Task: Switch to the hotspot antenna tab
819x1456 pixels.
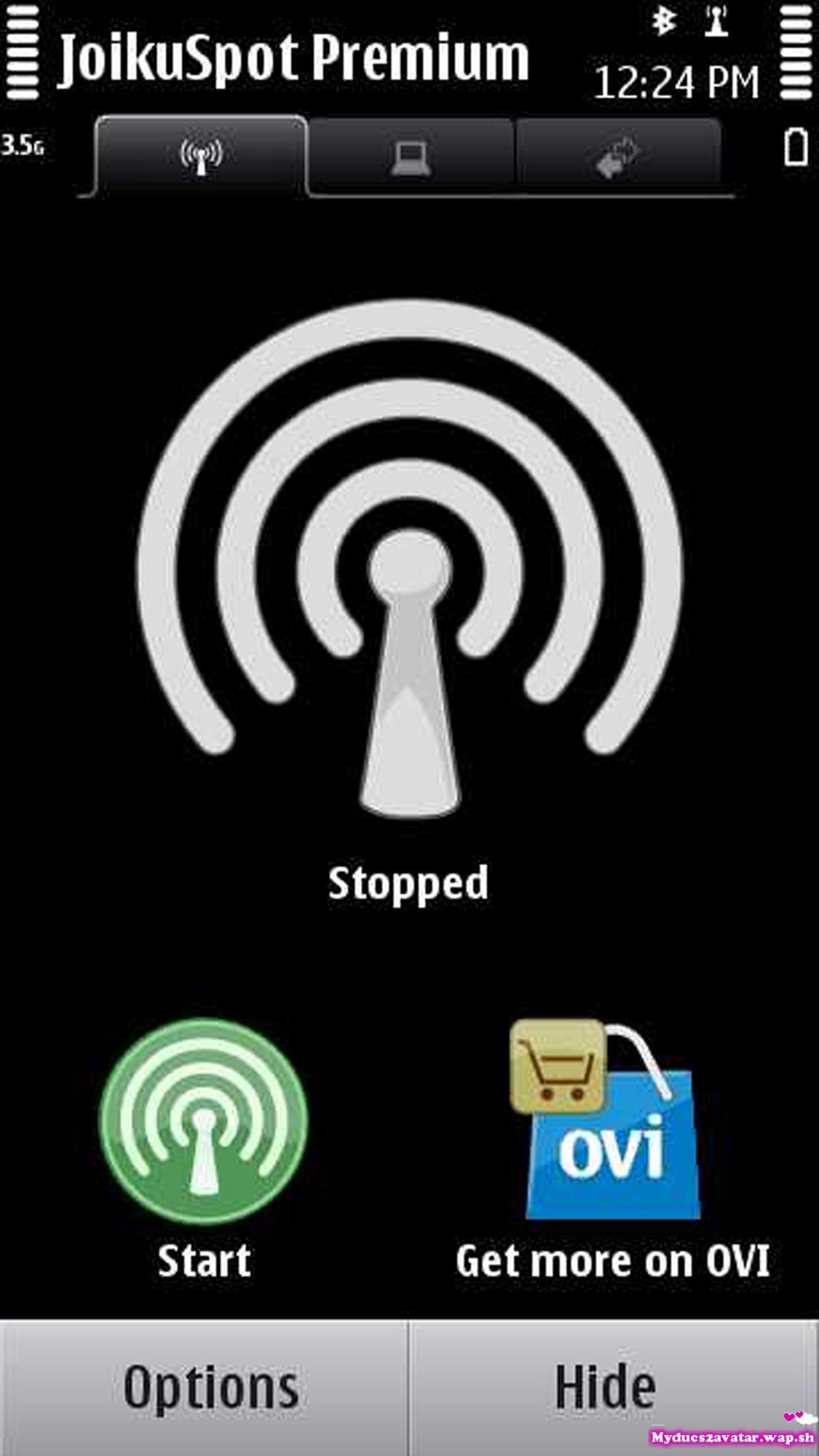Action: 202,156
